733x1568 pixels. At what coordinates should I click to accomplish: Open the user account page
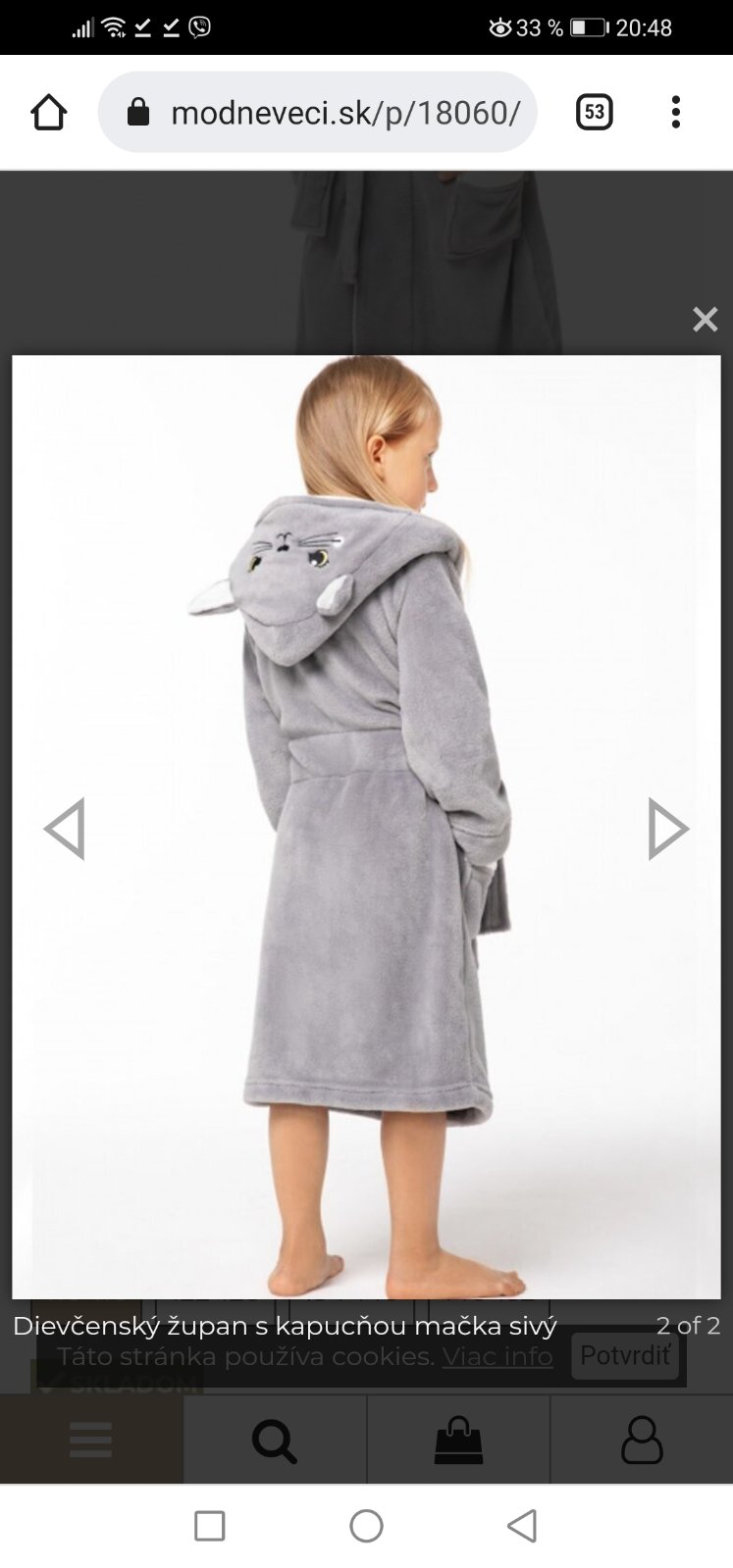pos(642,1441)
